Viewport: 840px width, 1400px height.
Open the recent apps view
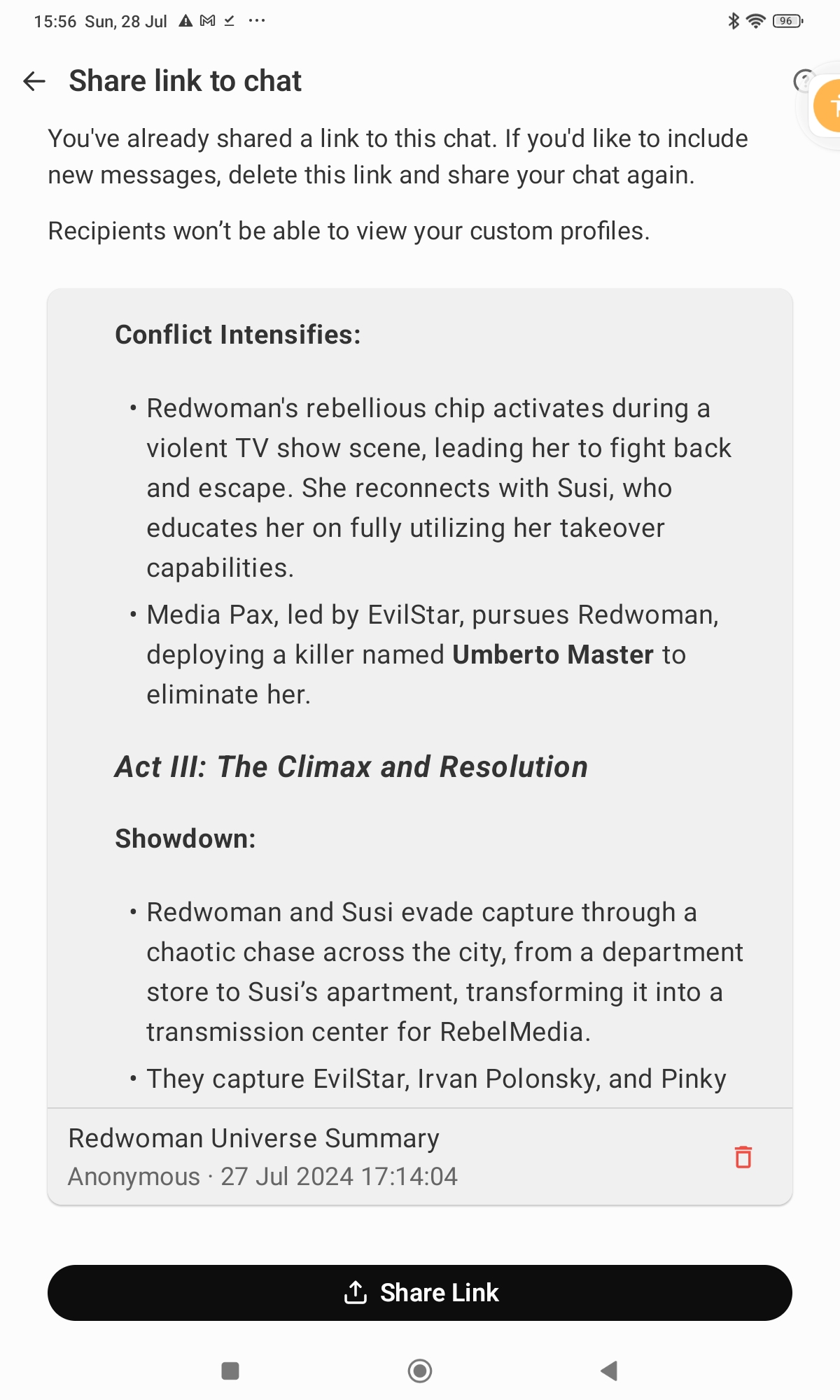point(230,1371)
